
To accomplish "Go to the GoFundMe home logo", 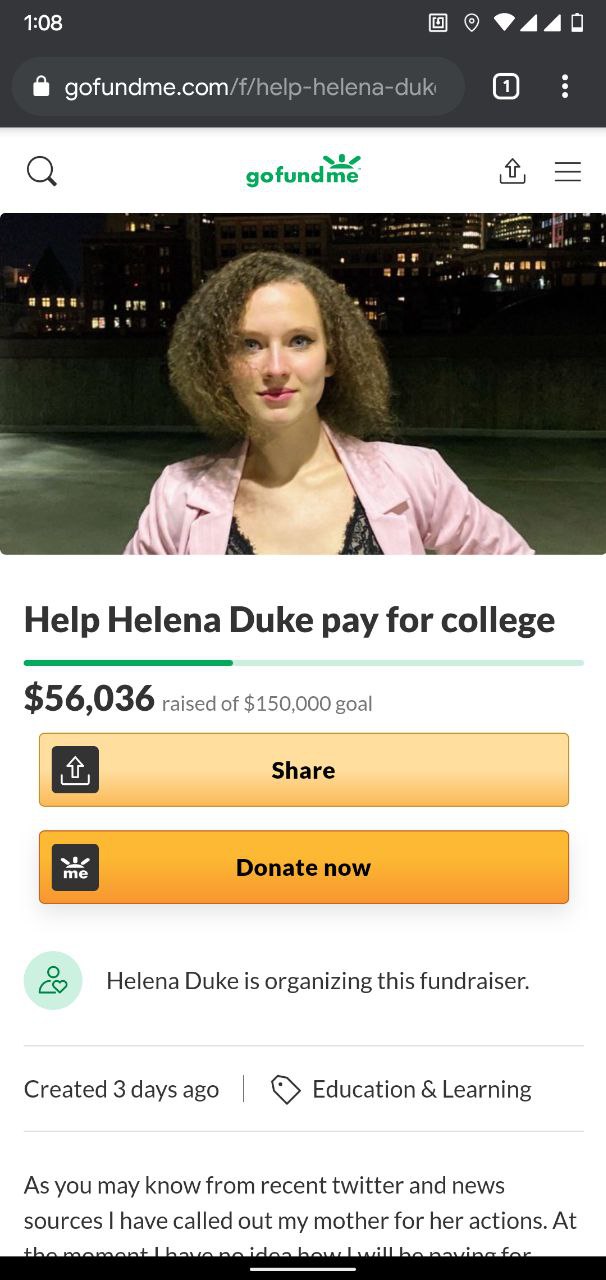I will (x=303, y=172).
